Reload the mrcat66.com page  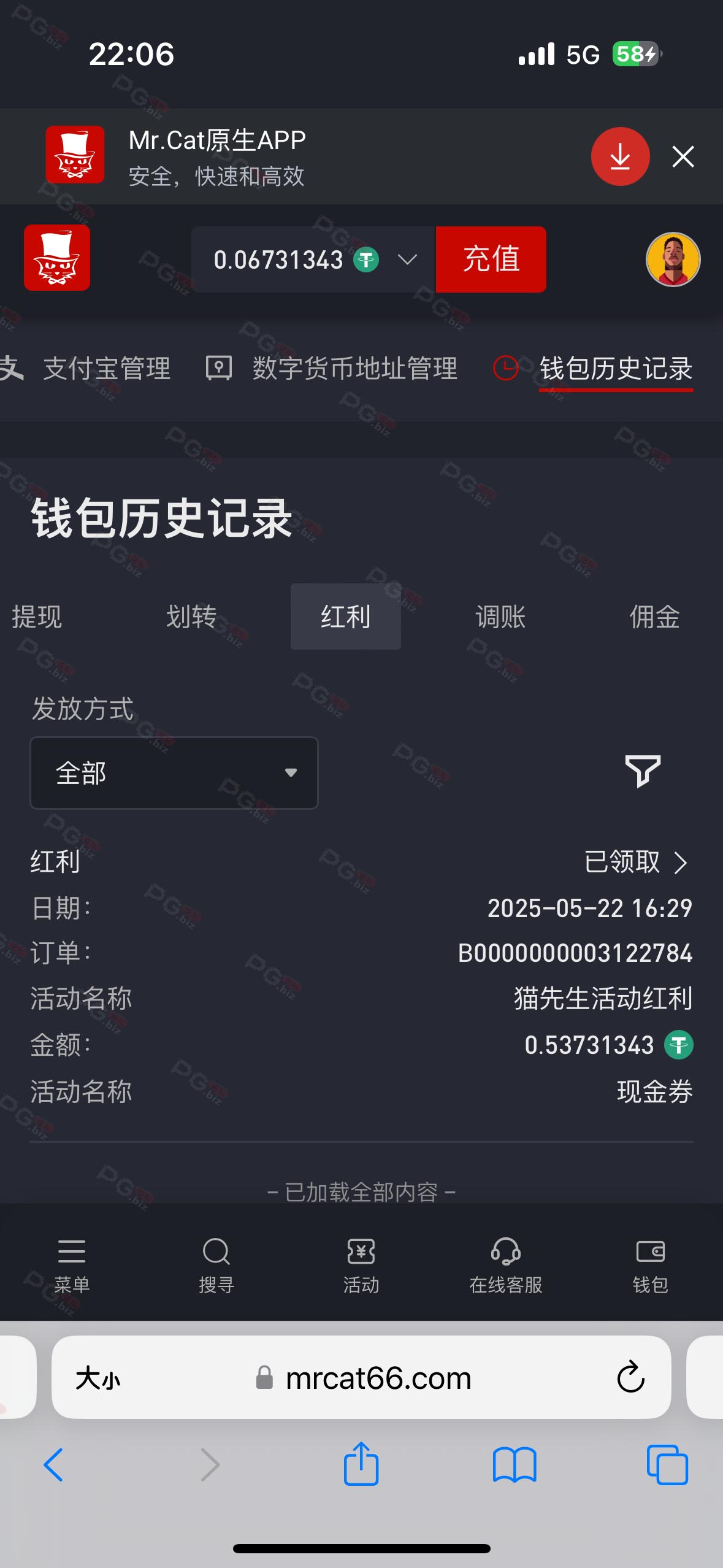pyautogui.click(x=630, y=1377)
